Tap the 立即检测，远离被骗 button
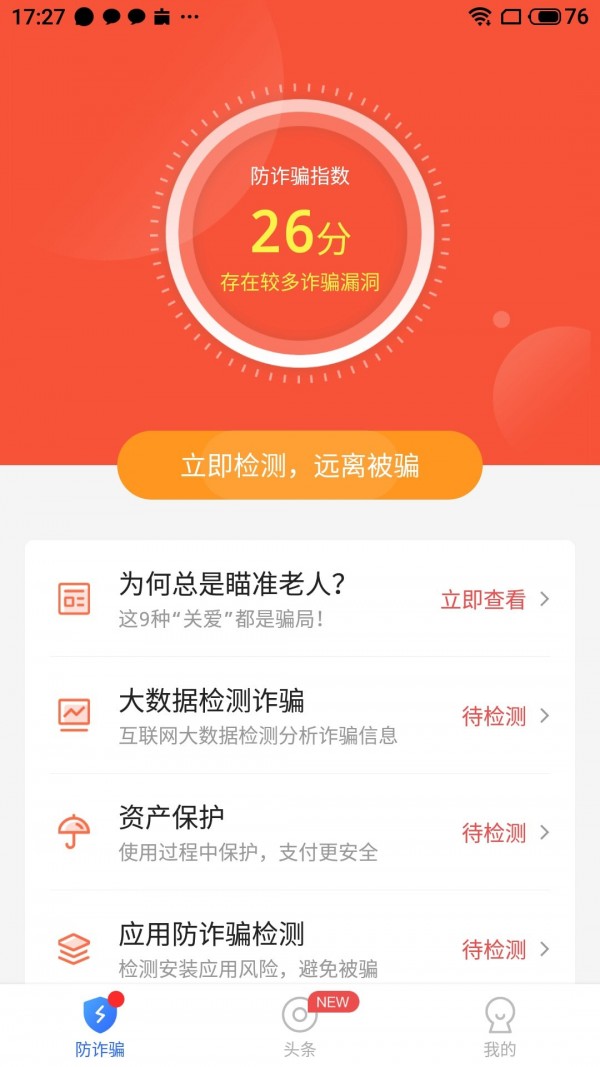Screen dimensions: 600x1067 (299, 466)
